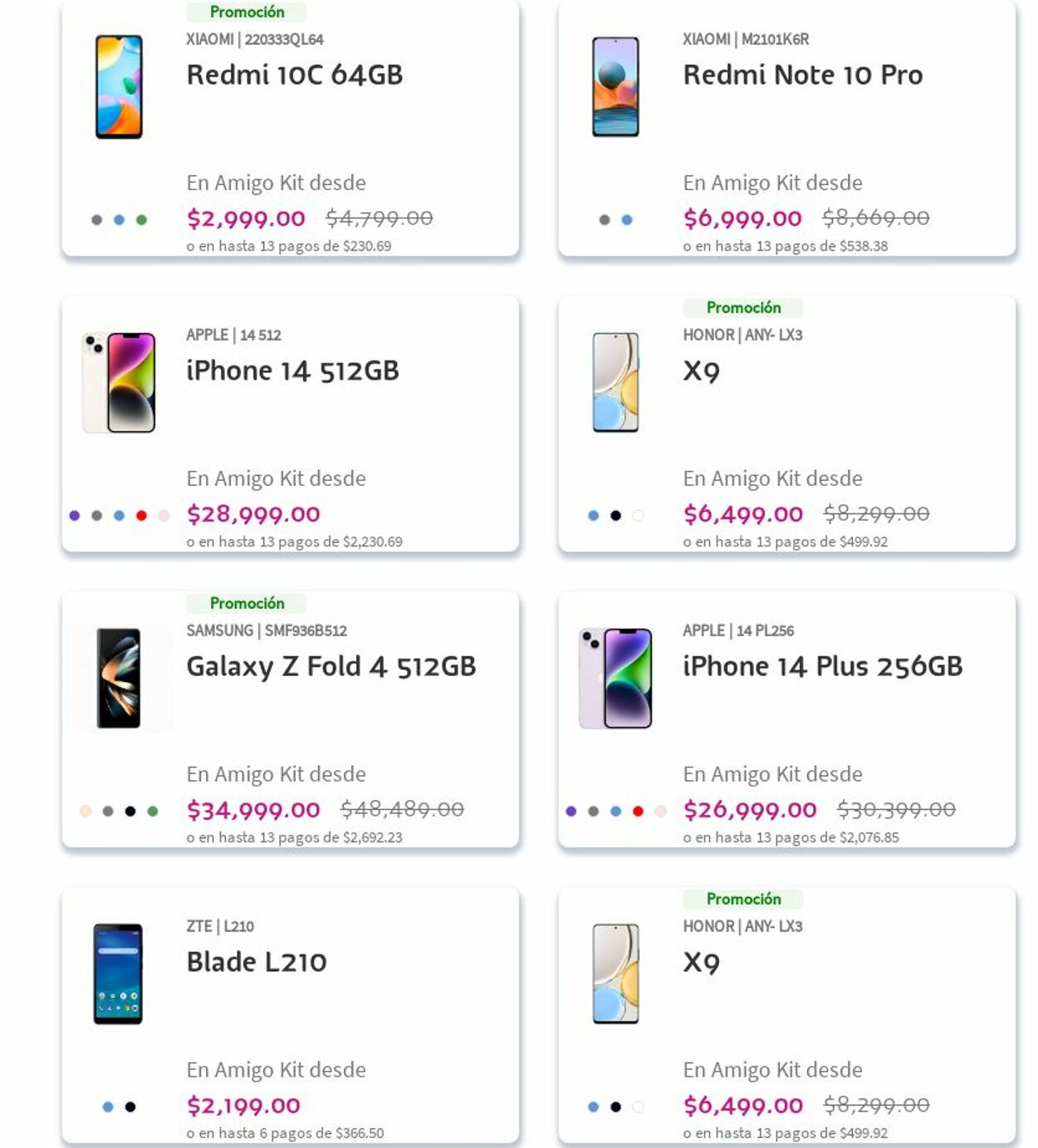Pick the black color for Blade L210
This screenshot has height=1148, width=1038.
point(130,1107)
